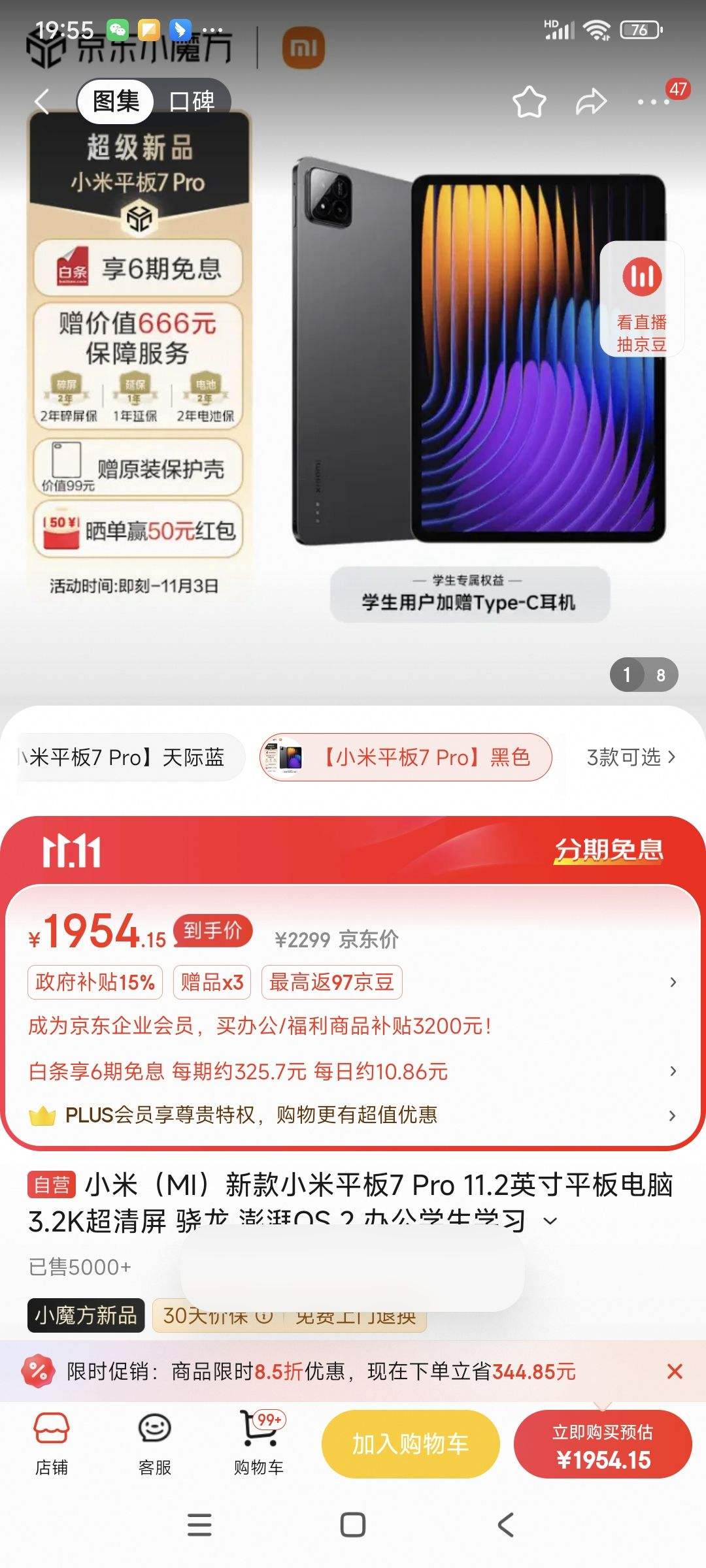
Task: Select the 小米平板7 Pro 天际蓝 variant
Action: pos(124,757)
